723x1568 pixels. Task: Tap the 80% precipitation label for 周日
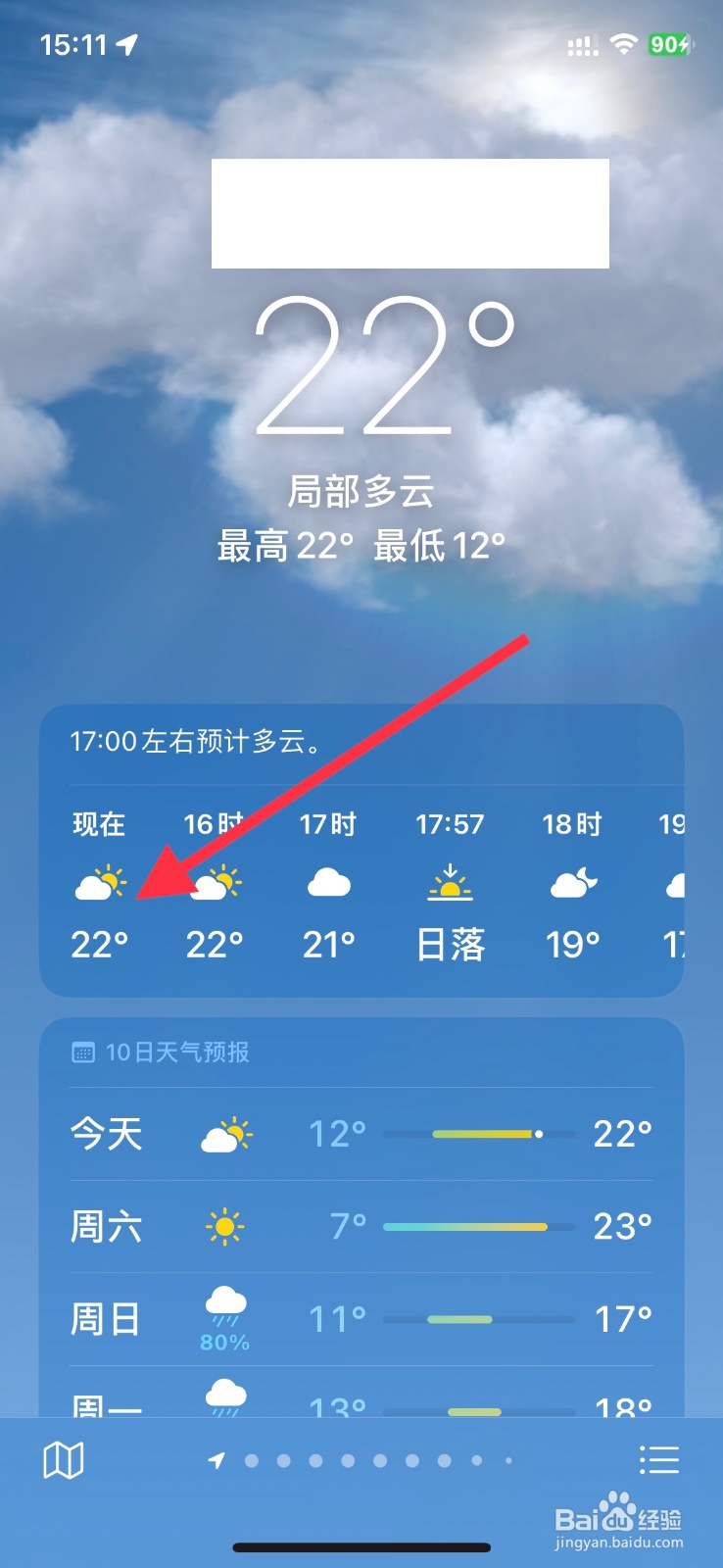[223, 1343]
